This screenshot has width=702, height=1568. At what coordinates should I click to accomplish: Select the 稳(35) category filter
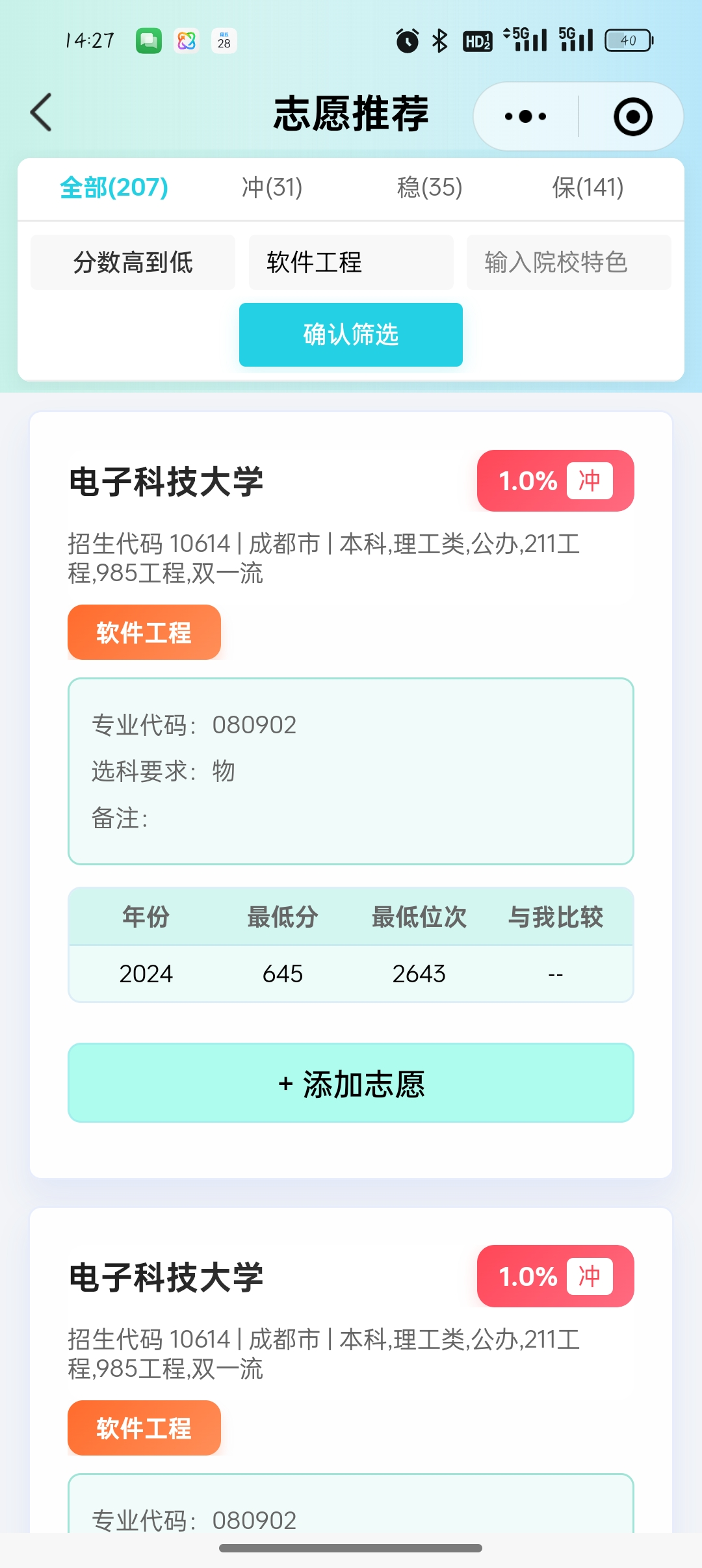[429, 188]
